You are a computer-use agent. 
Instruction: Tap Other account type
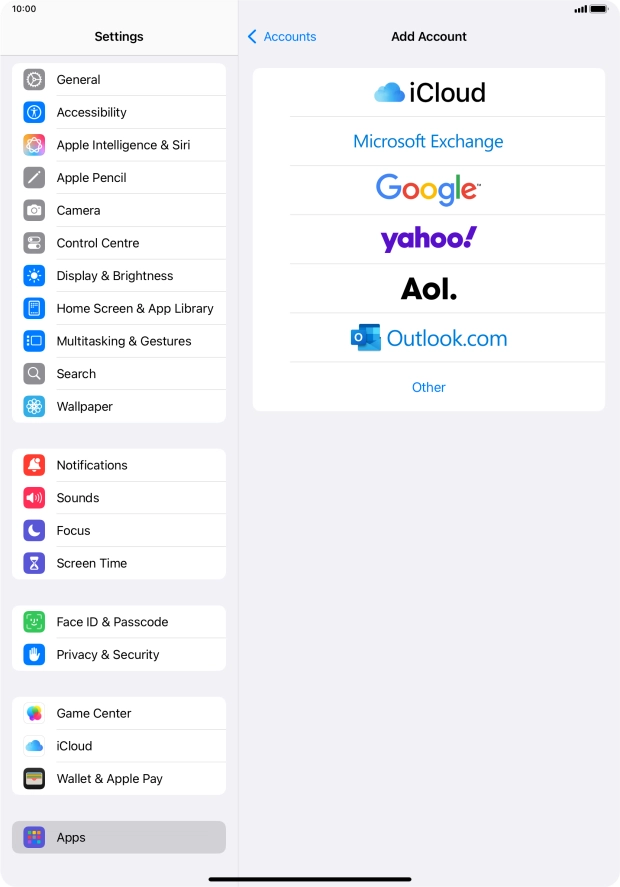point(429,387)
